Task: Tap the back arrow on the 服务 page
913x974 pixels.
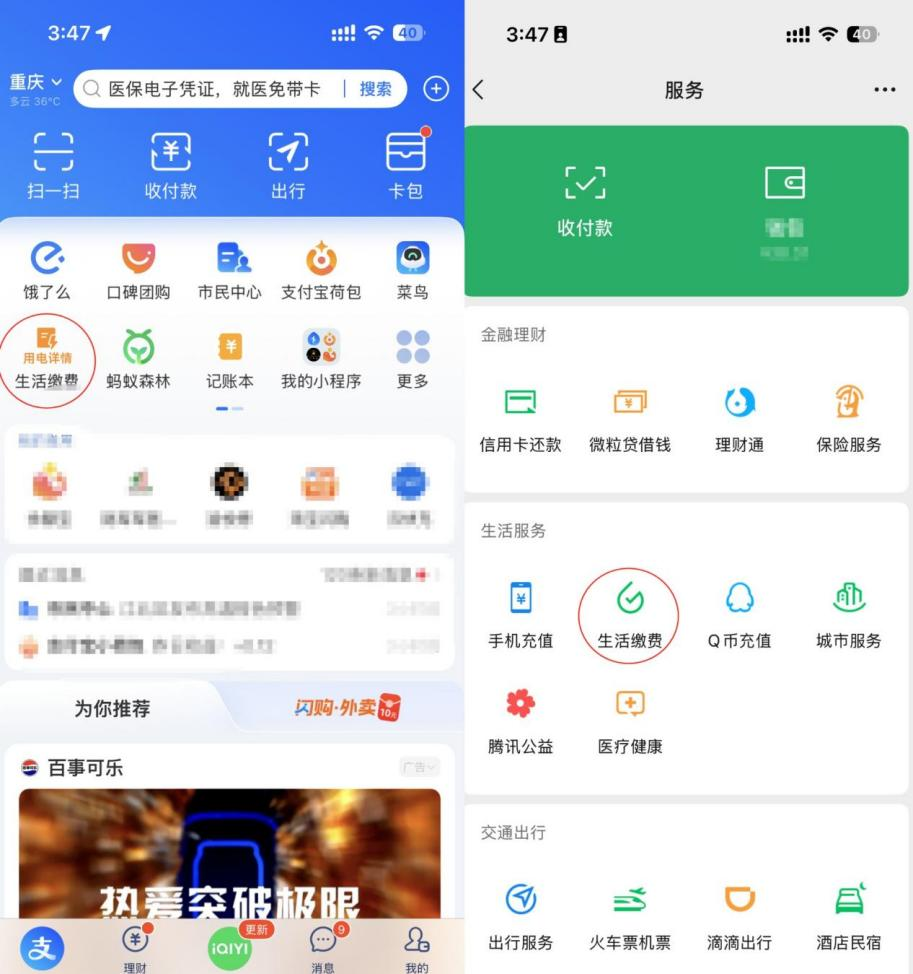Action: tap(478, 90)
